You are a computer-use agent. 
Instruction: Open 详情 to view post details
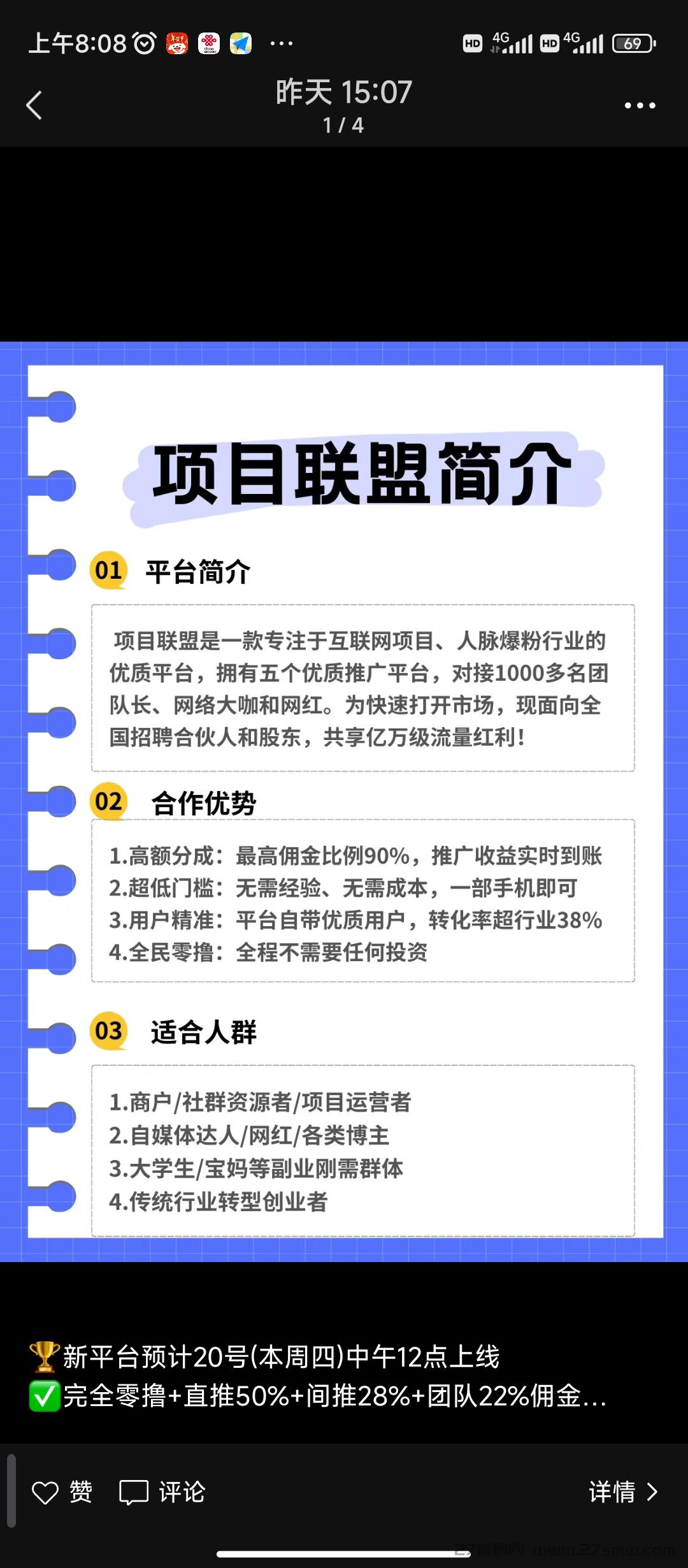pyautogui.click(x=623, y=1492)
